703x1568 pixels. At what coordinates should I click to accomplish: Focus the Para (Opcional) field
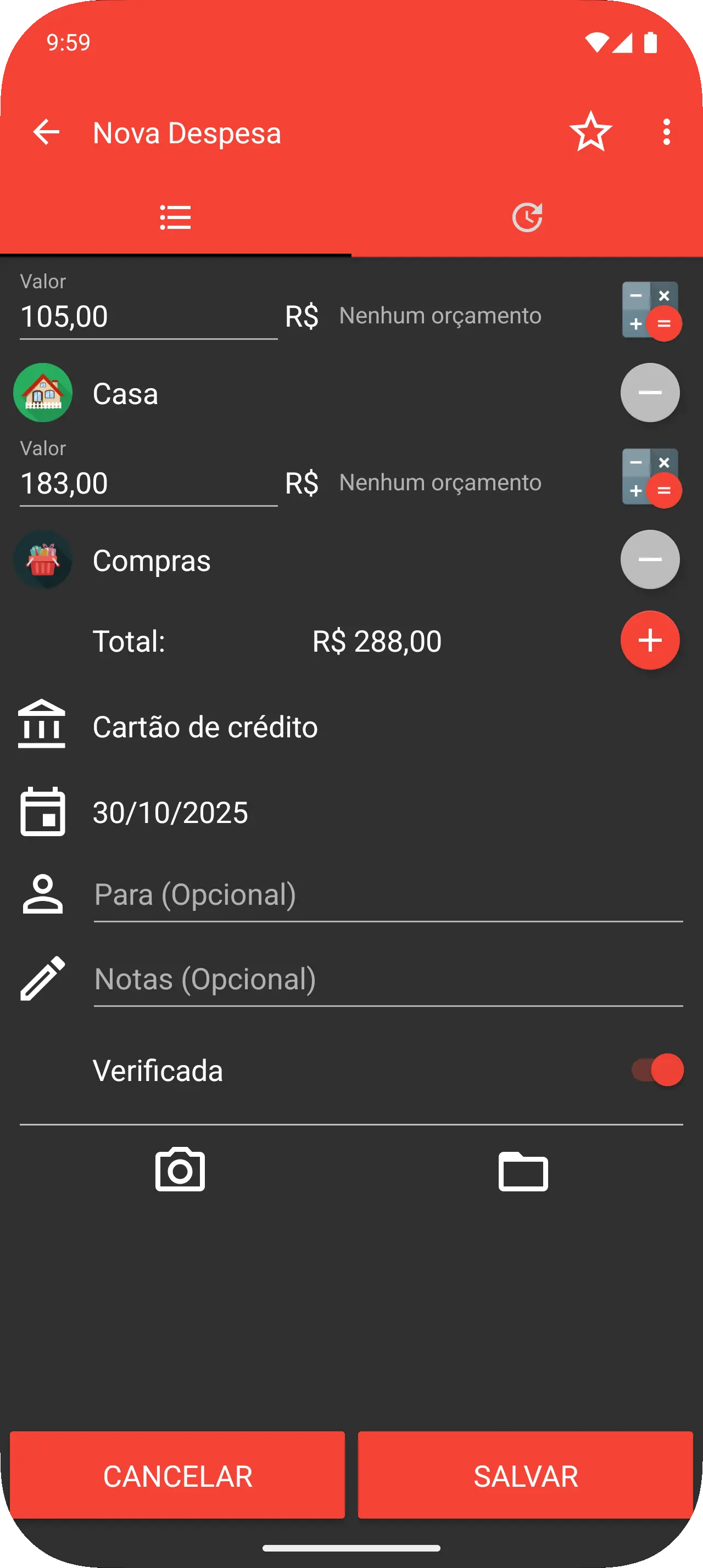coord(388,895)
